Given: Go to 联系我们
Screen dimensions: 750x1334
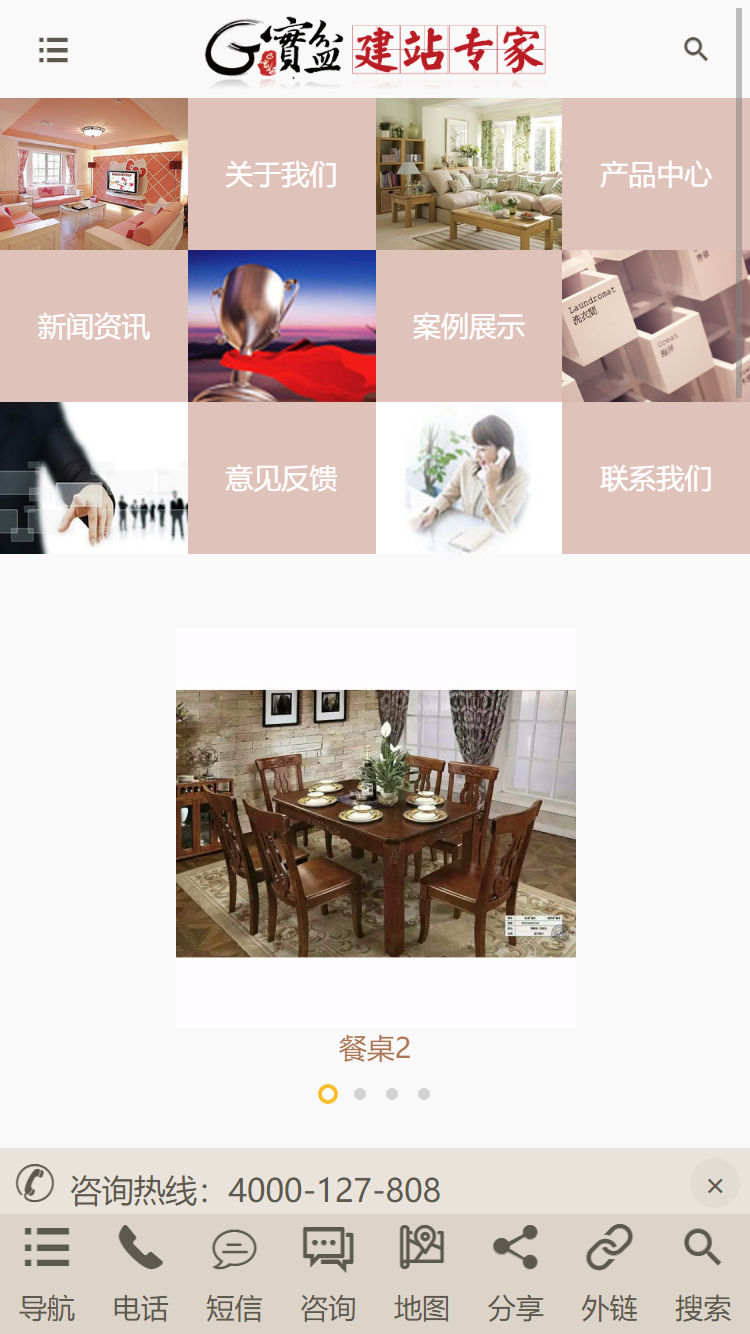Looking at the screenshot, I should (655, 478).
